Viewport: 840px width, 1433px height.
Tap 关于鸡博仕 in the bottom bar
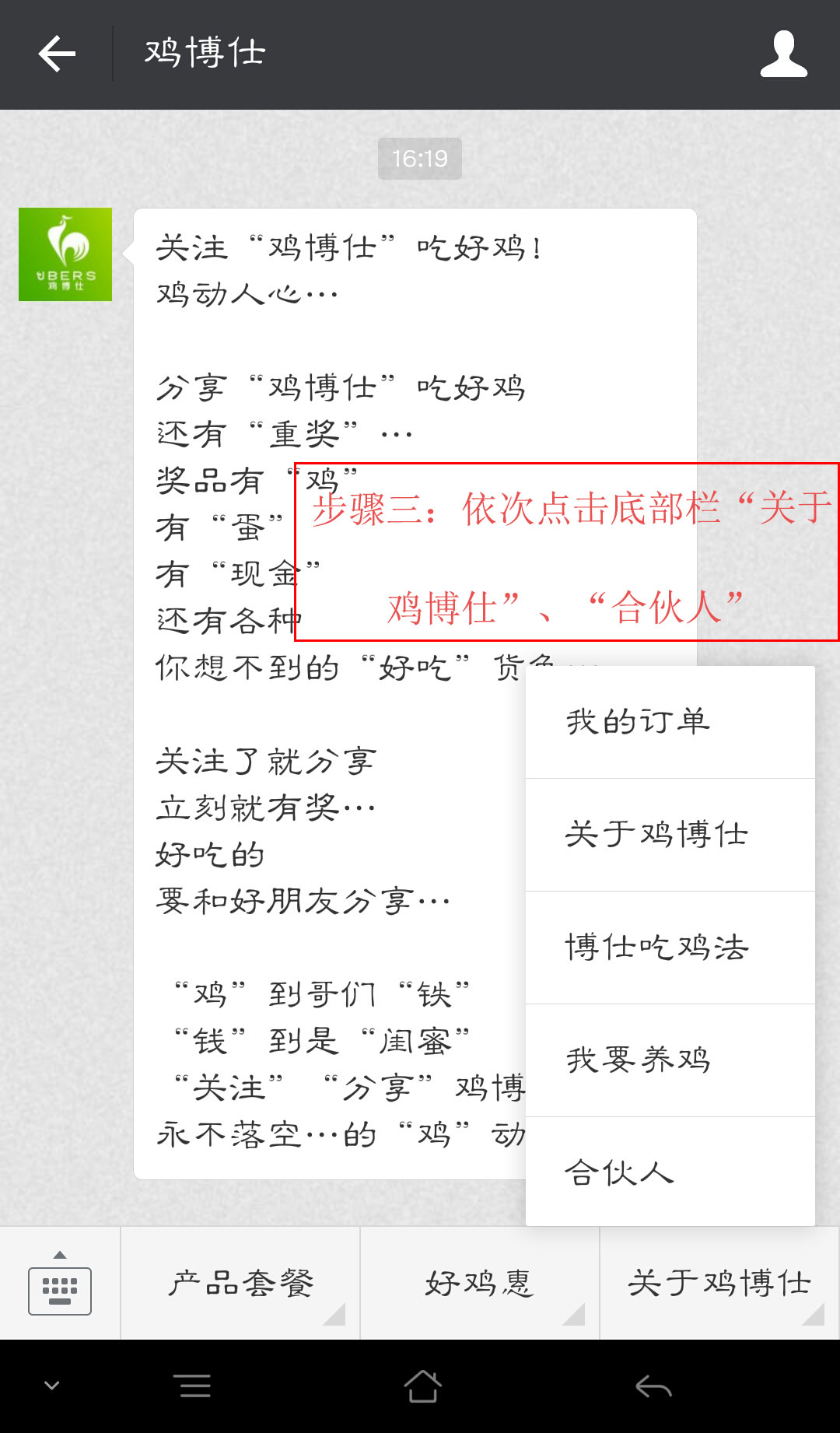coord(719,1284)
